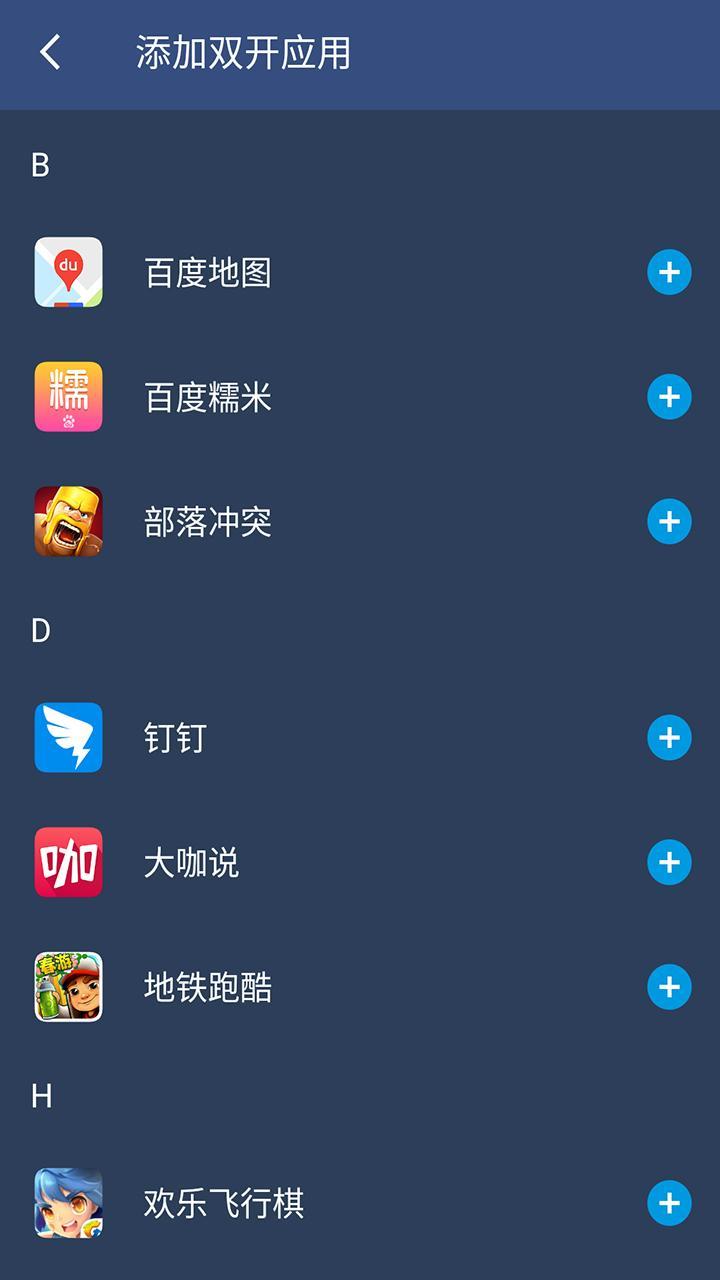Select the 百度地图 list row

pyautogui.click(x=300, y=270)
